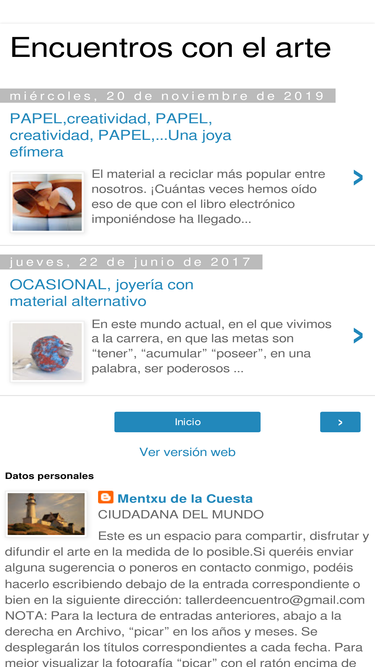375x667 pixels.
Task: Open the Encuentros con el arte blog title
Action: coord(170,48)
